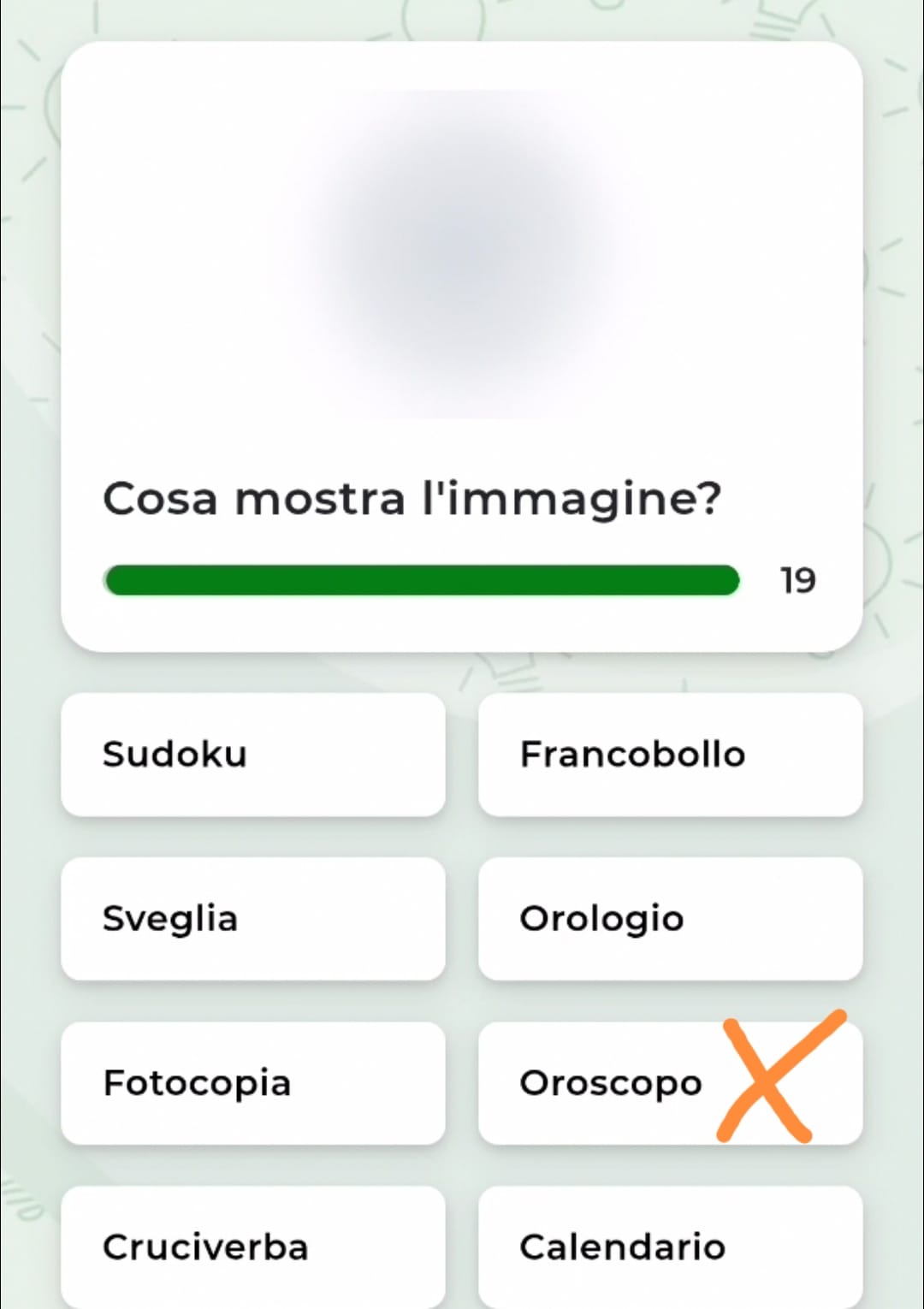
Task: Select the Sudoku answer
Action: 252,755
